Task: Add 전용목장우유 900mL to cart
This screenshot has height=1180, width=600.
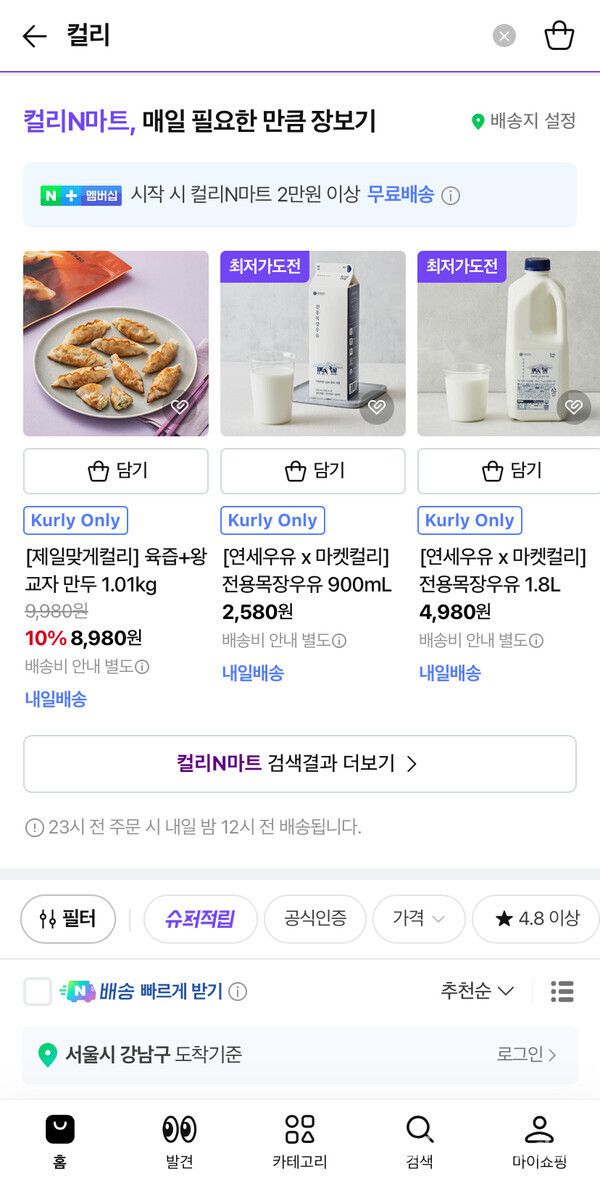Action: (313, 471)
